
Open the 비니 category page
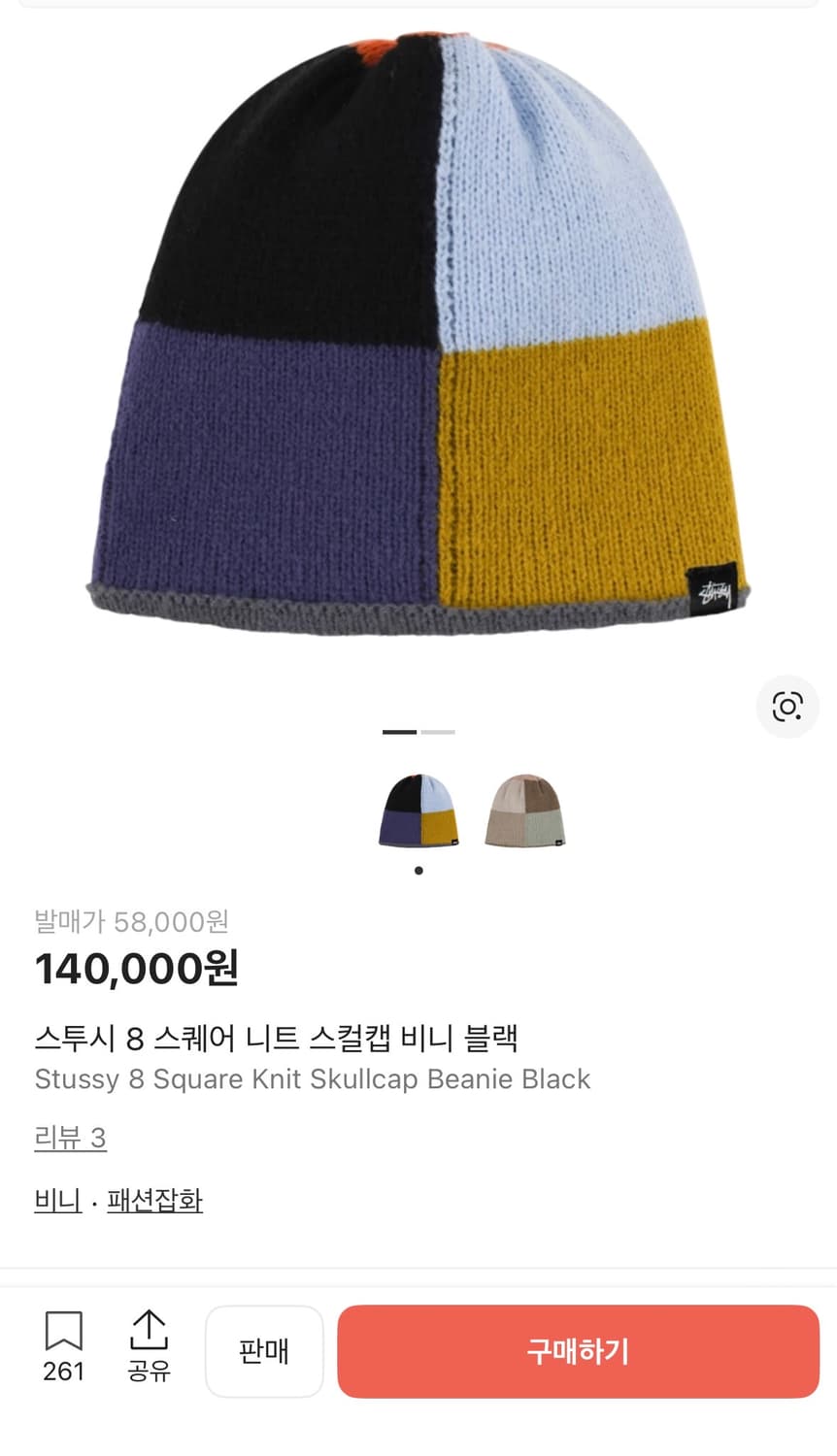55,1201
